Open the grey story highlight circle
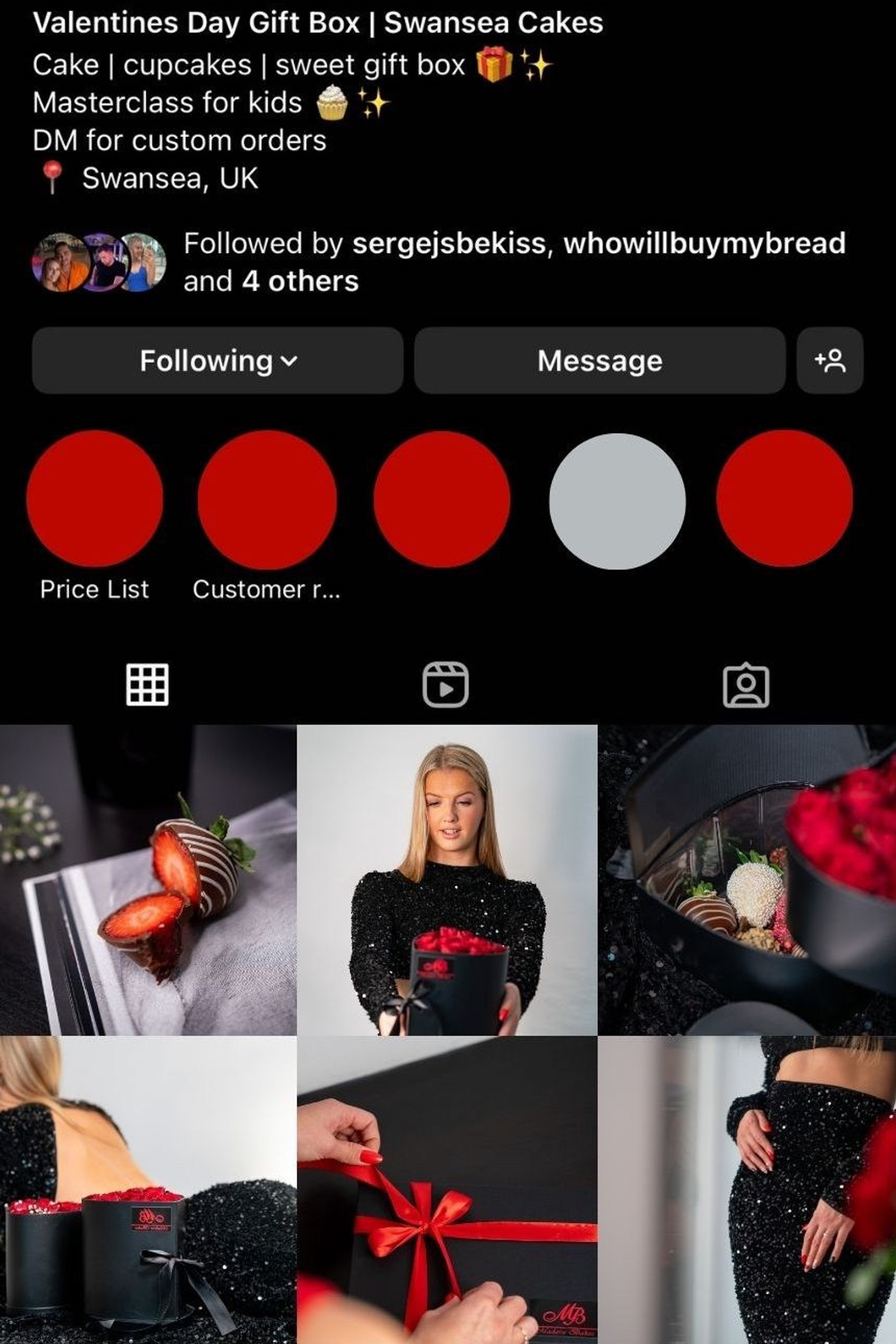Screen dimensions: 896x1344 point(617,500)
